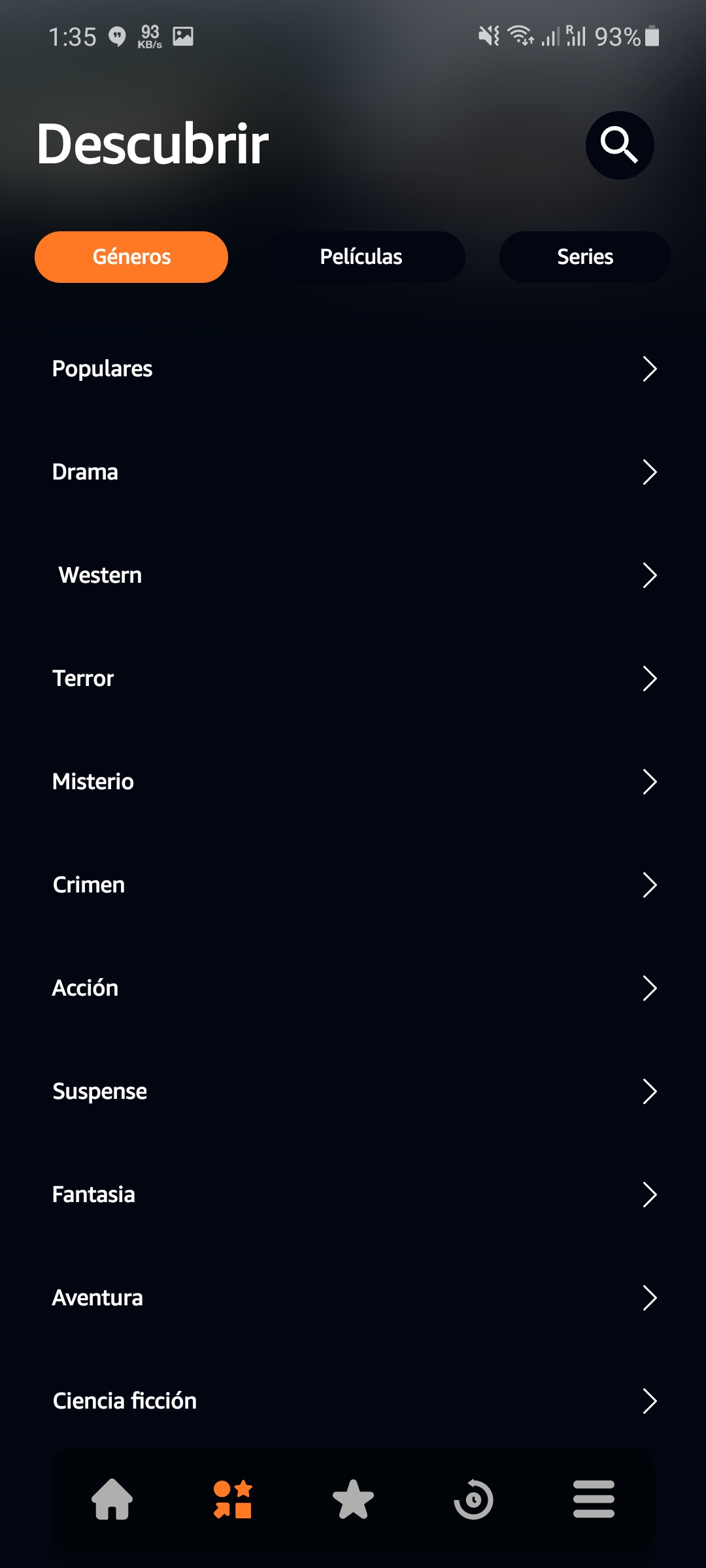
Task: Browse the Ciencia ficción genre
Action: pos(353,1401)
